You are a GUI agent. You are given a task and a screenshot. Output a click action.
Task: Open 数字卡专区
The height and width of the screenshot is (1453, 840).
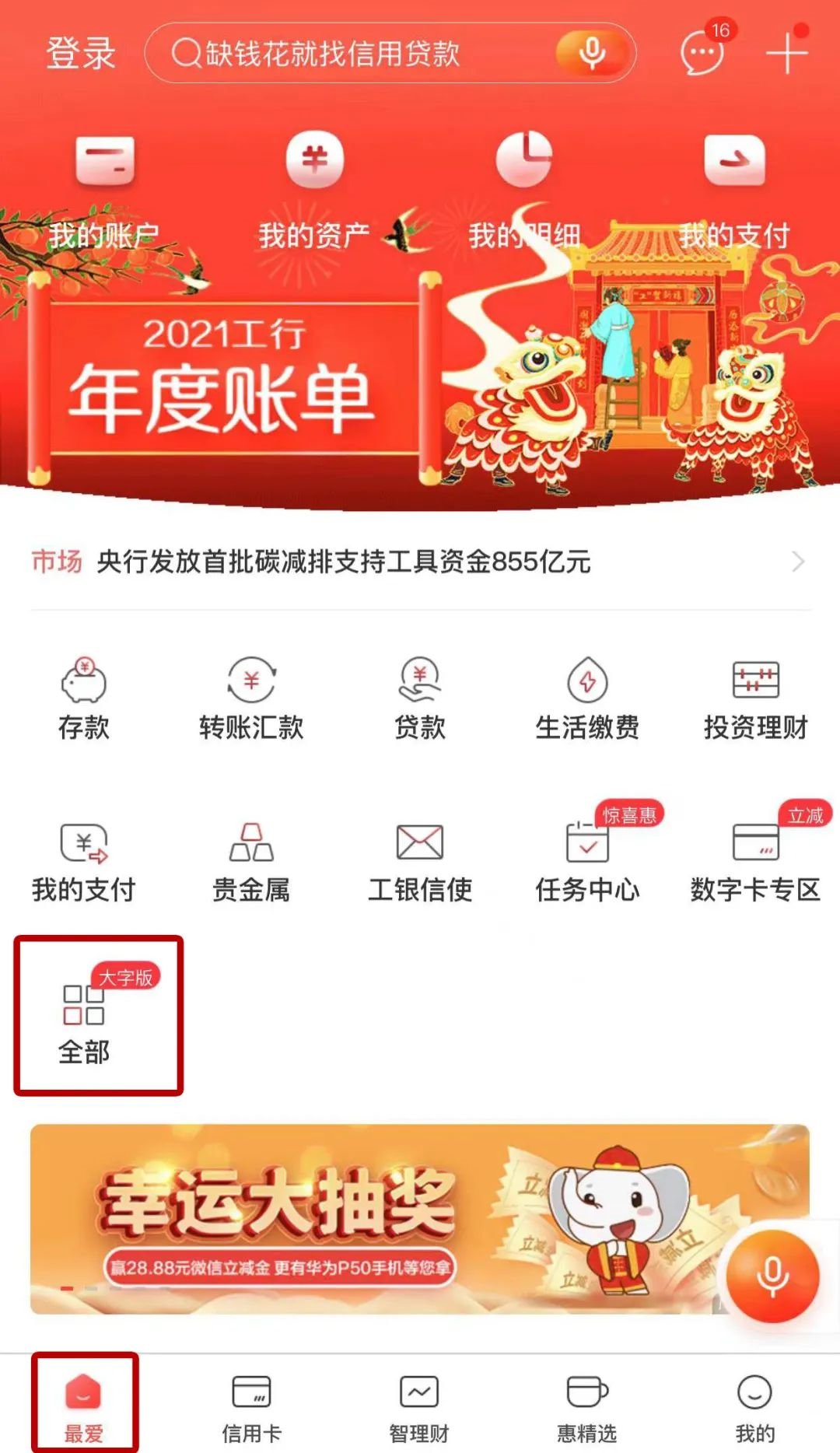[x=755, y=860]
